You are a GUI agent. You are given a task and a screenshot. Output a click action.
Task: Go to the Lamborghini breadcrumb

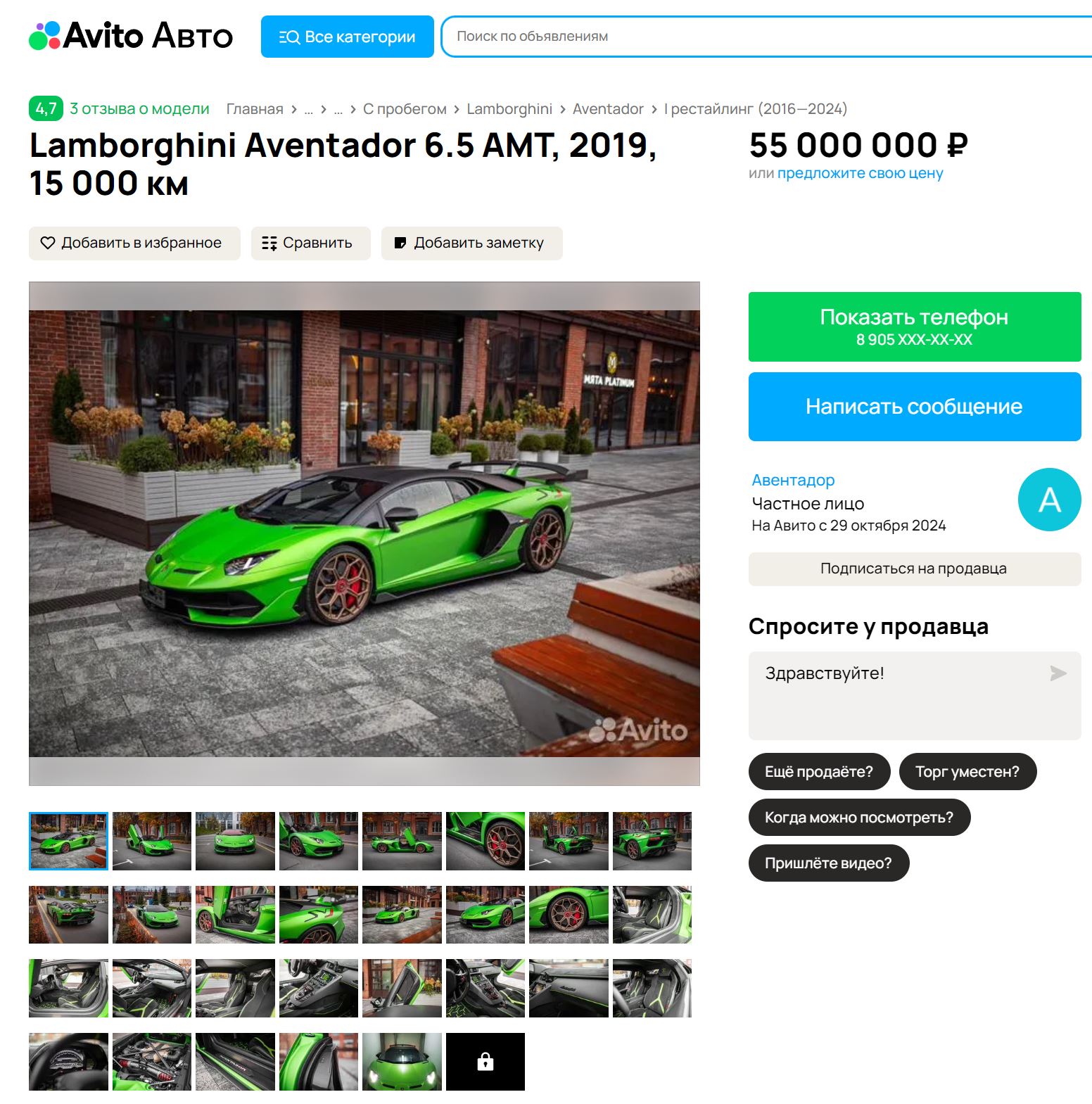[x=509, y=109]
